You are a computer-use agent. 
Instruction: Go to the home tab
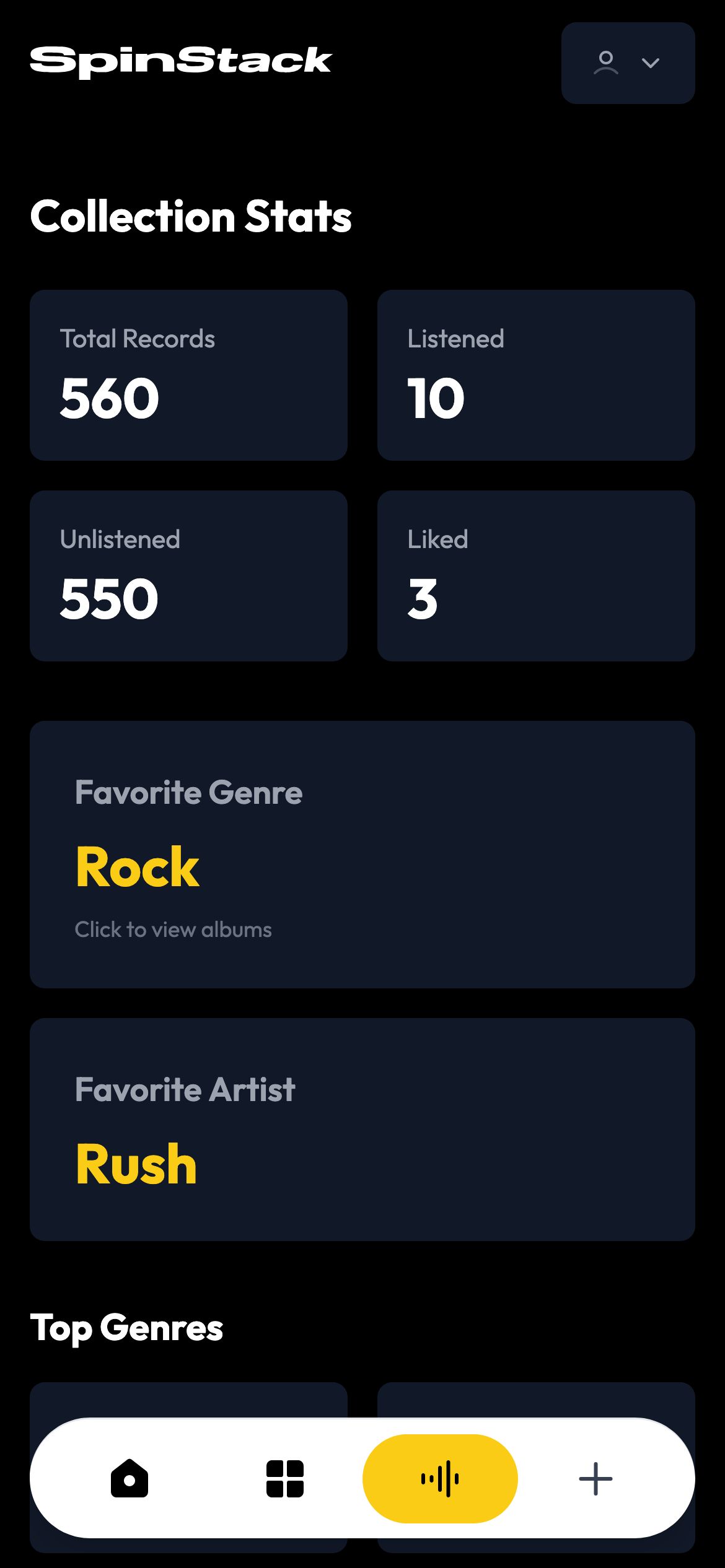click(130, 1478)
